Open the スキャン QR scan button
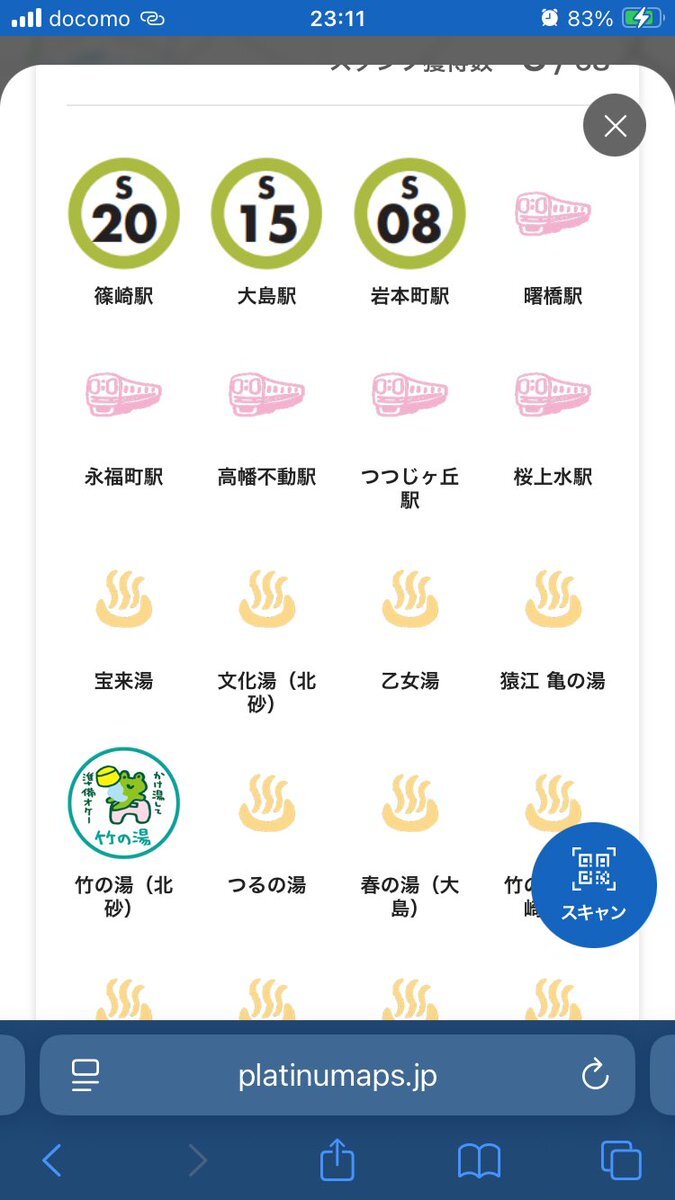675x1200 pixels. 594,884
